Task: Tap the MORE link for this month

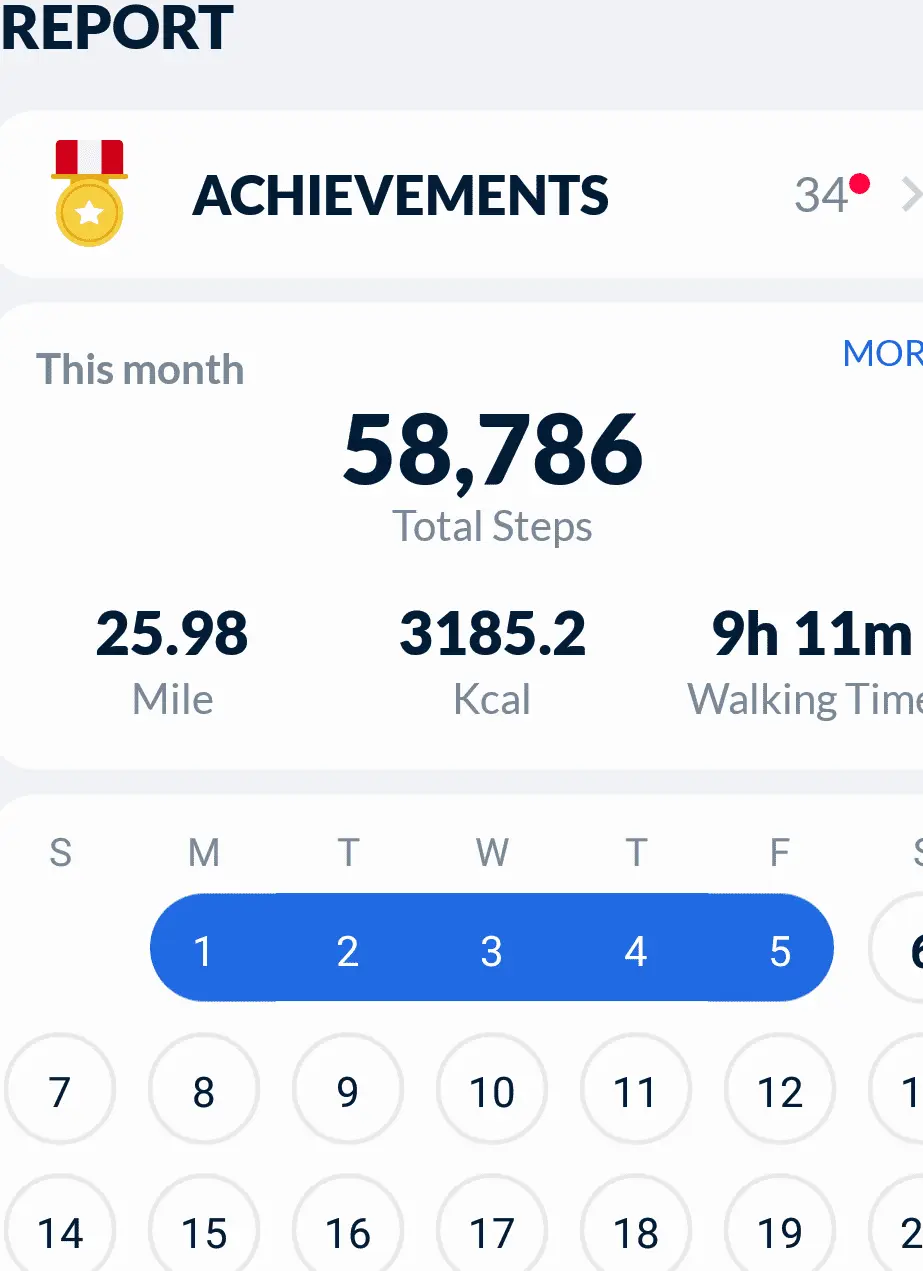Action: (x=882, y=353)
